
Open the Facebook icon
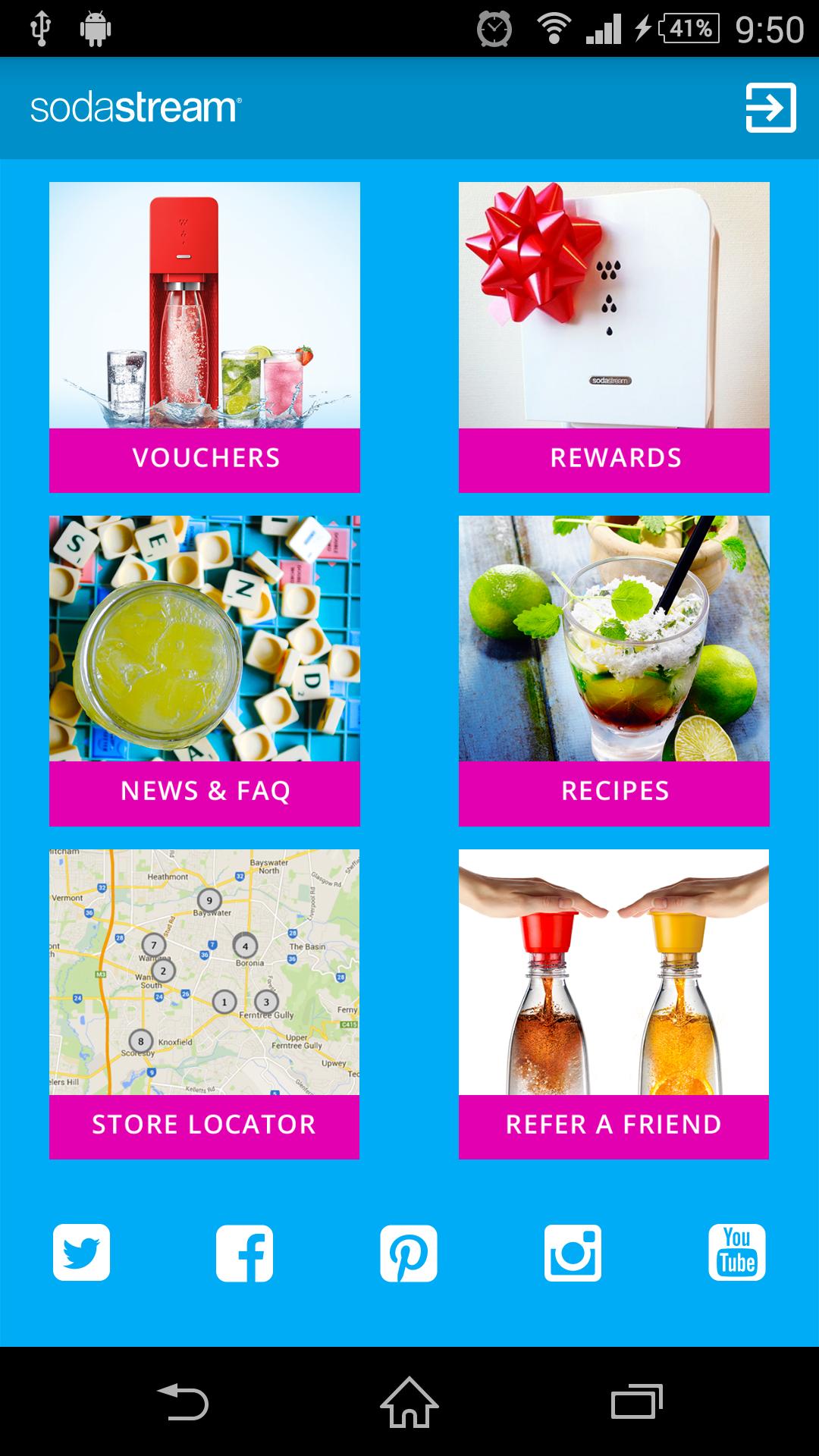[245, 1253]
